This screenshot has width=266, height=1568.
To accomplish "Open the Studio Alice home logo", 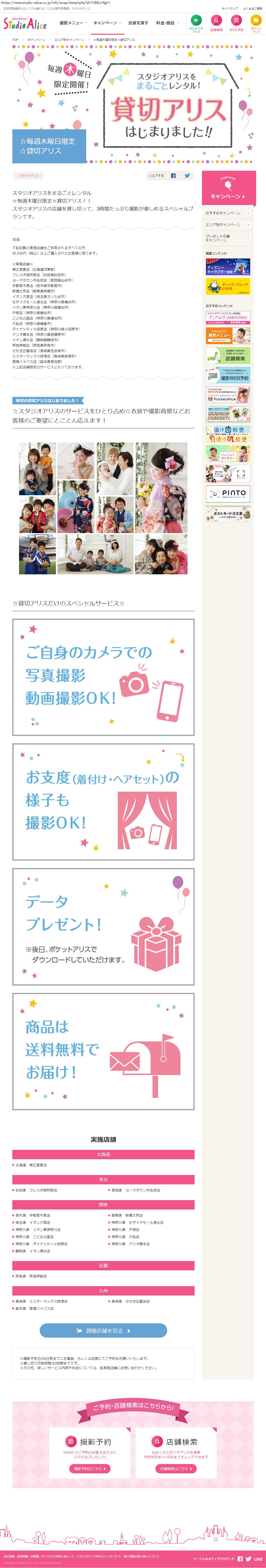I will tap(24, 23).
